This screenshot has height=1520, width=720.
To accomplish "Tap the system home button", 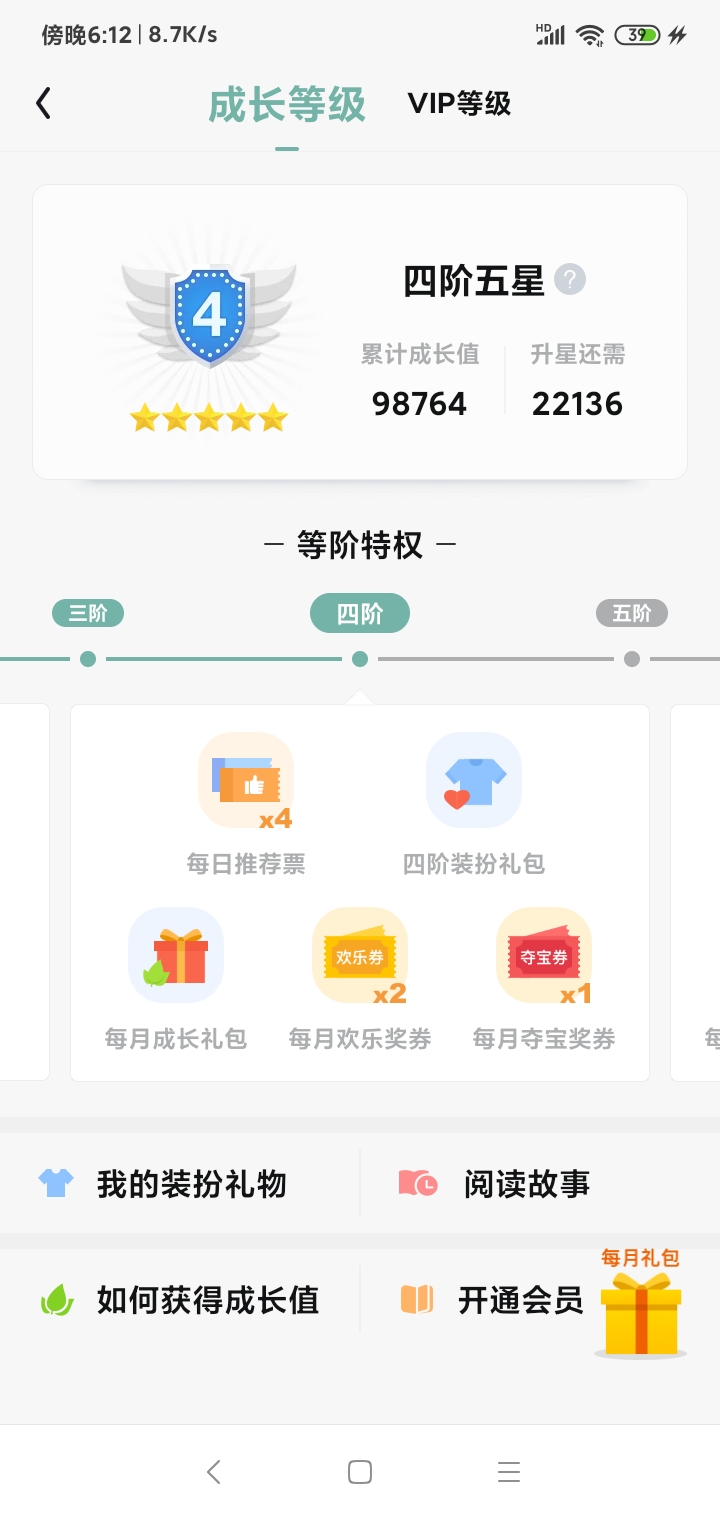I will 360,1472.
